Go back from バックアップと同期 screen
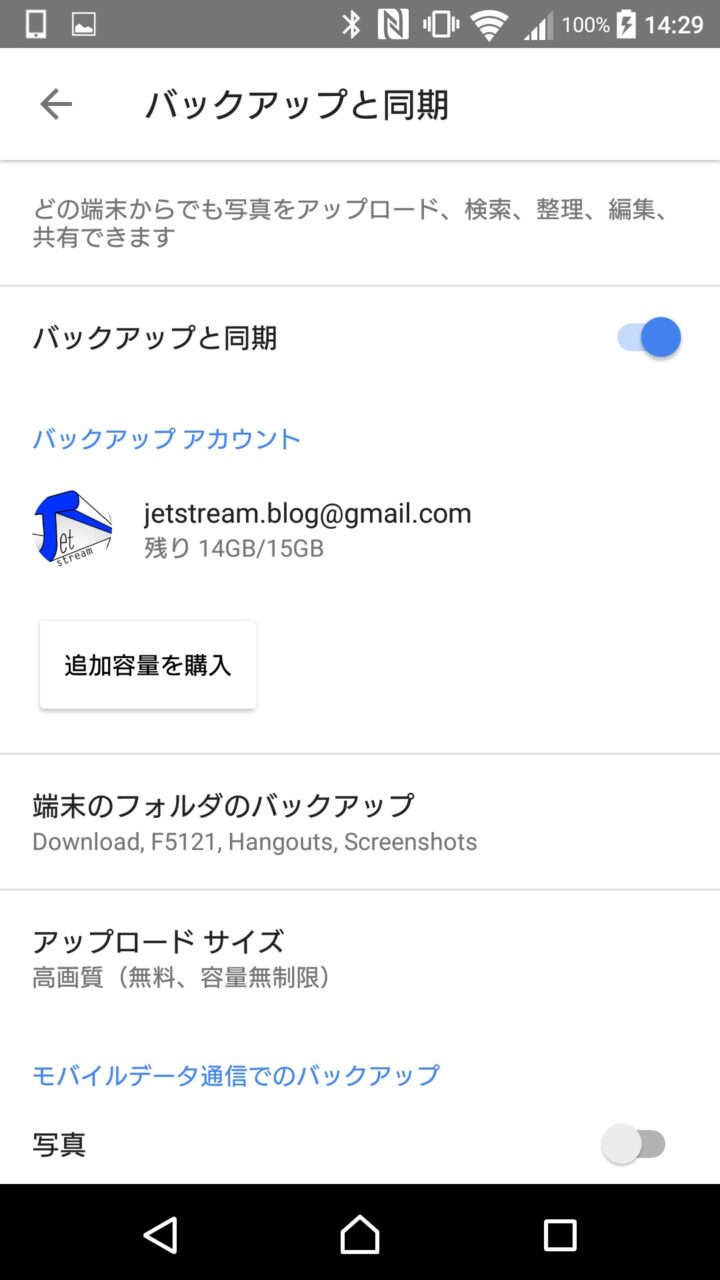The width and height of the screenshot is (720, 1280). 56,104
